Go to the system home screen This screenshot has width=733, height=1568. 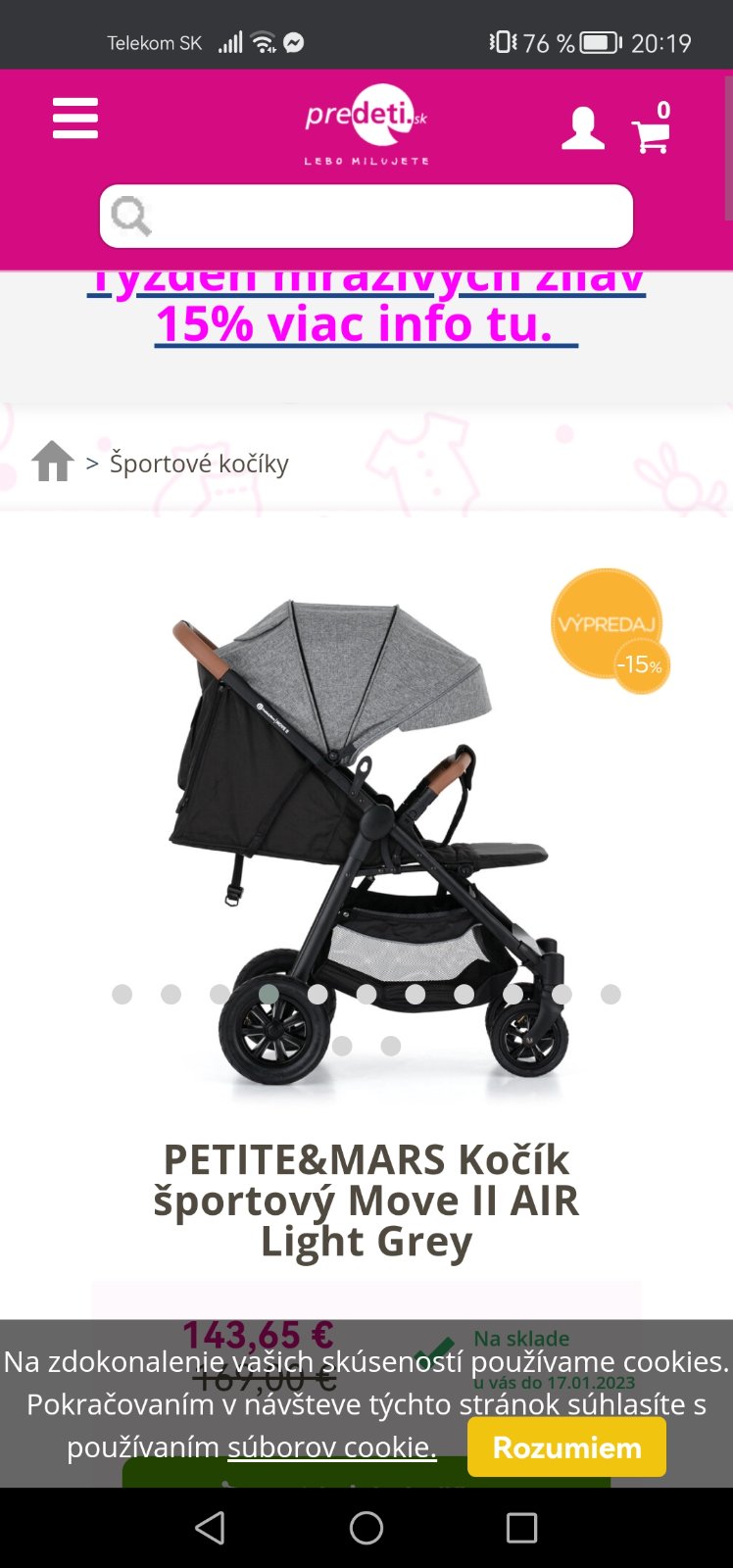[x=366, y=1527]
